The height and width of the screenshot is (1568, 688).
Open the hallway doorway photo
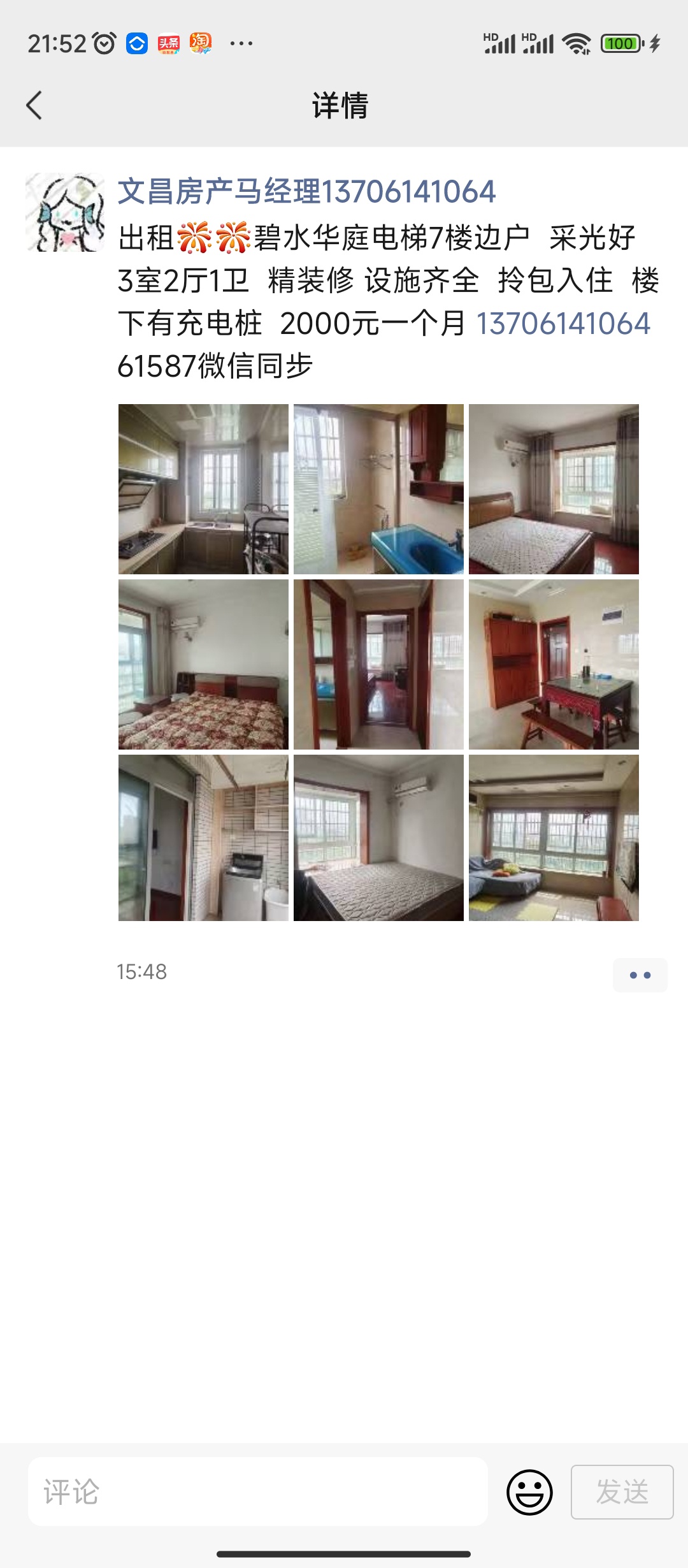coord(378,664)
